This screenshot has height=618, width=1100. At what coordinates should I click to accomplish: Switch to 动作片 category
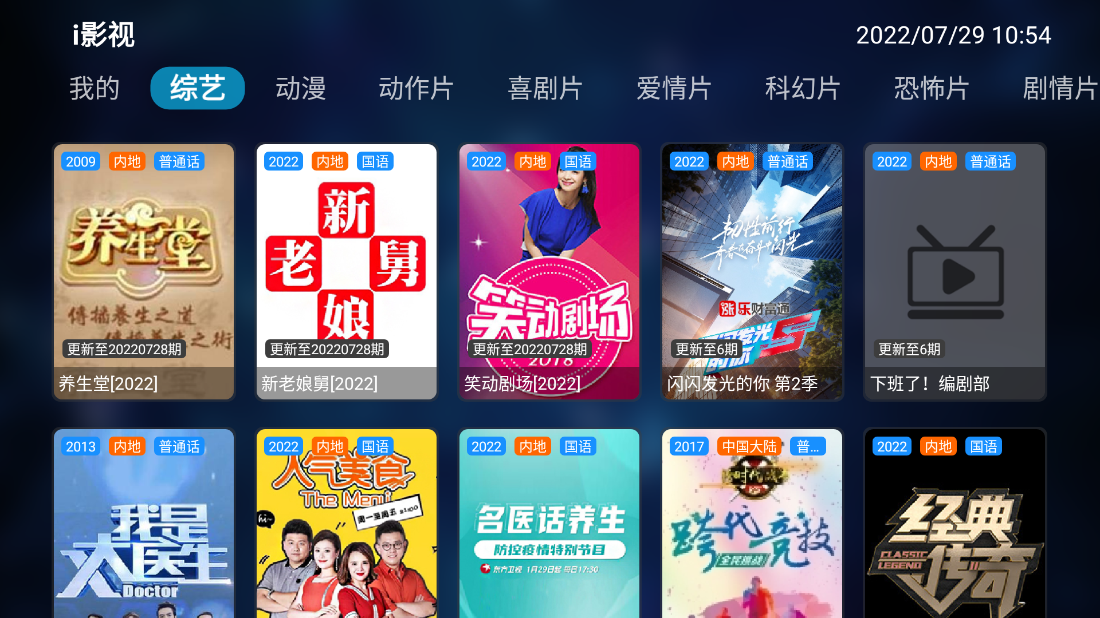pyautogui.click(x=416, y=88)
